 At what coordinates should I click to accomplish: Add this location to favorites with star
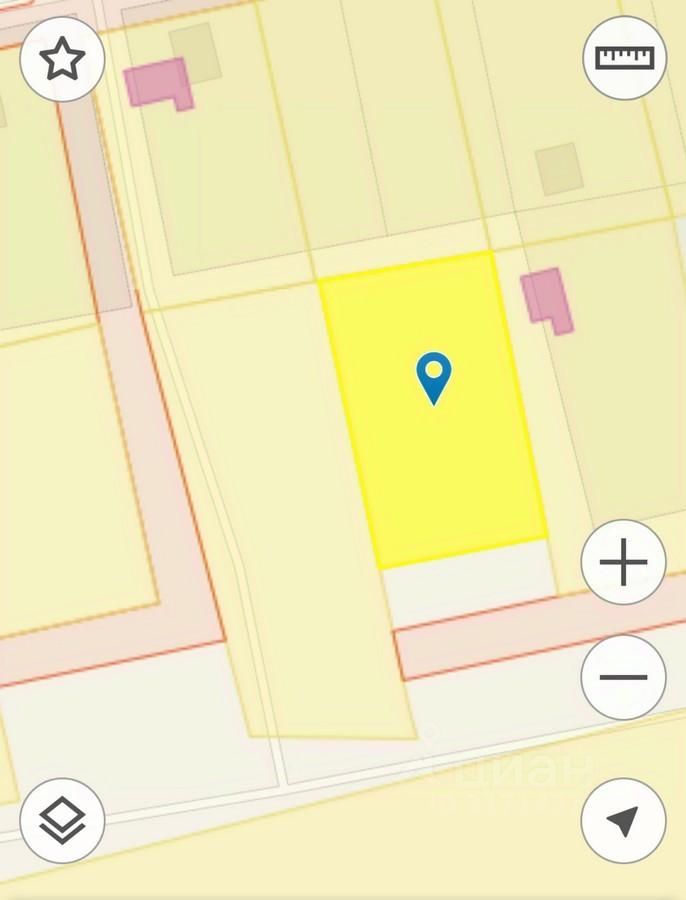62,60
